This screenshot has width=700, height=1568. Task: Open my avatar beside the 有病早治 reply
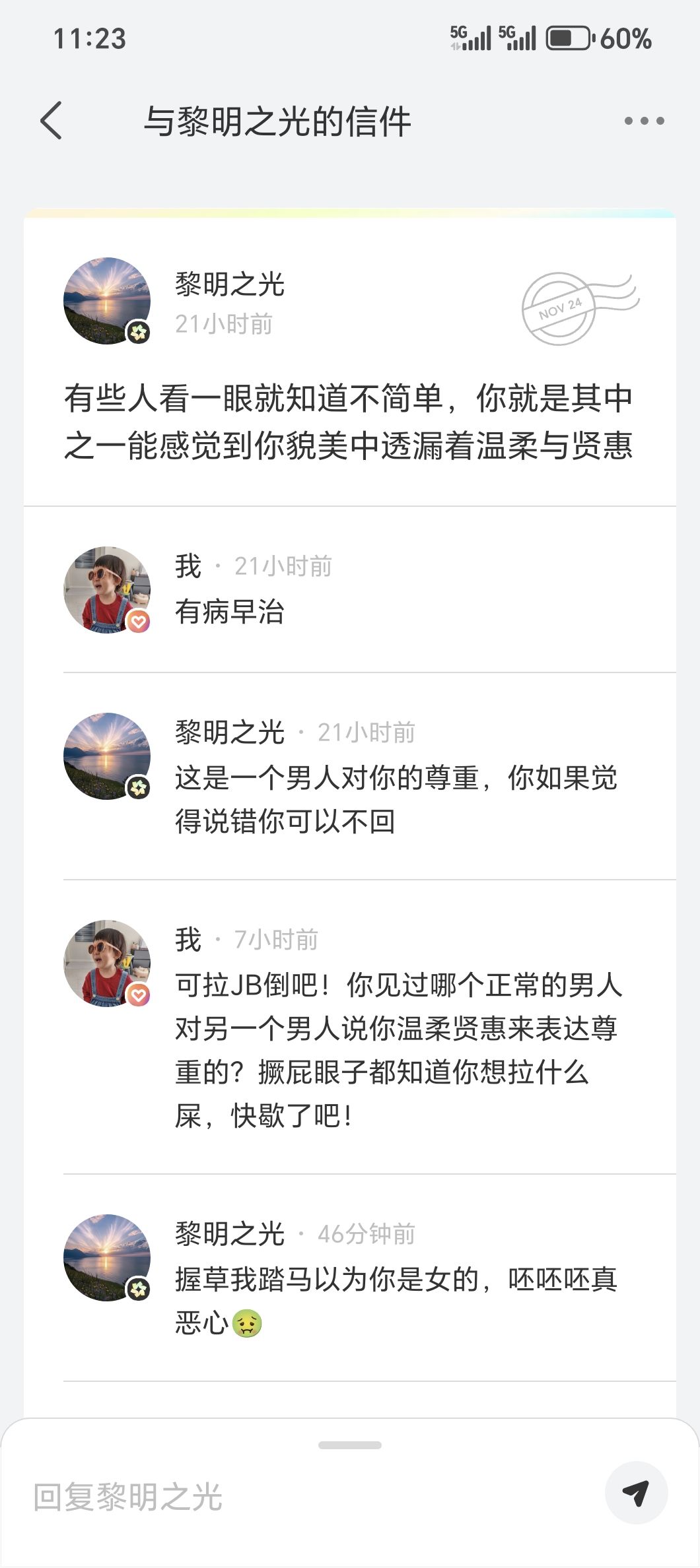[107, 590]
